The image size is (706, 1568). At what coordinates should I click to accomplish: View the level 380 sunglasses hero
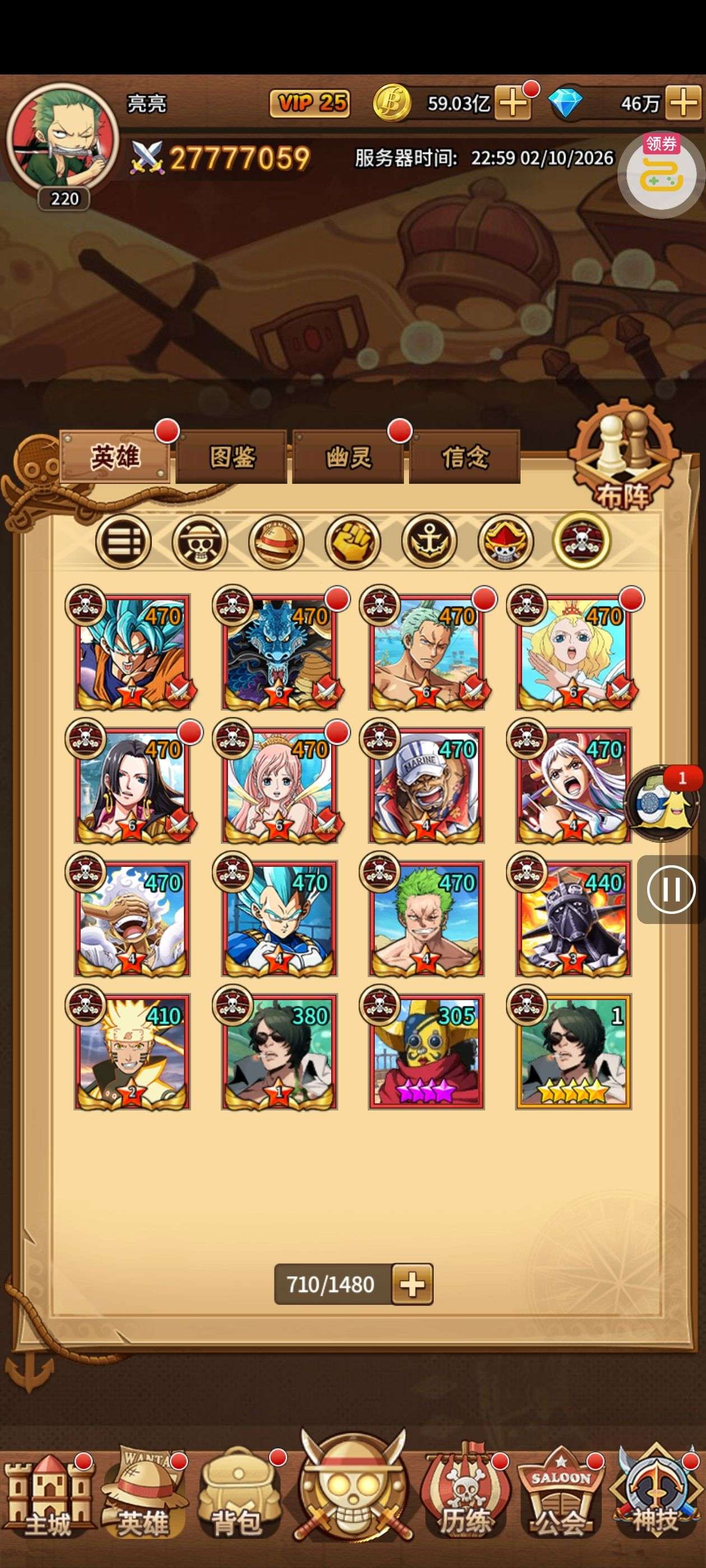click(279, 1052)
